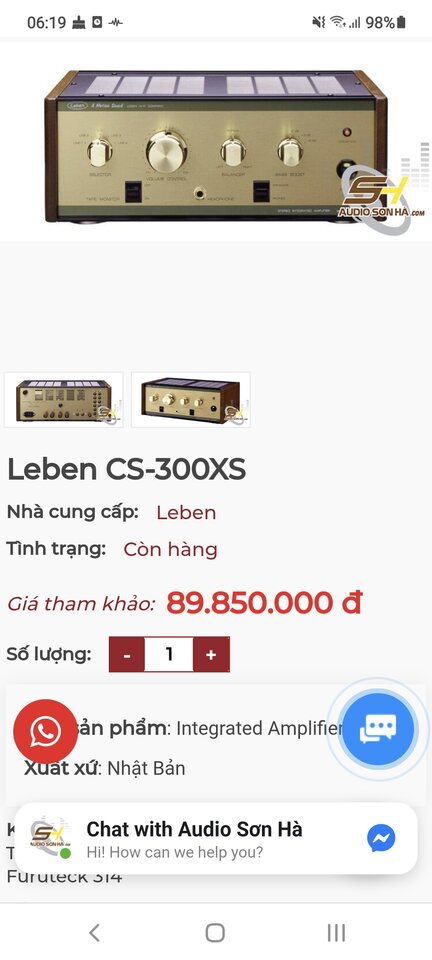This screenshot has height=960, width=432.
Task: View the rear-panel thumbnail image
Action: [x=64, y=400]
